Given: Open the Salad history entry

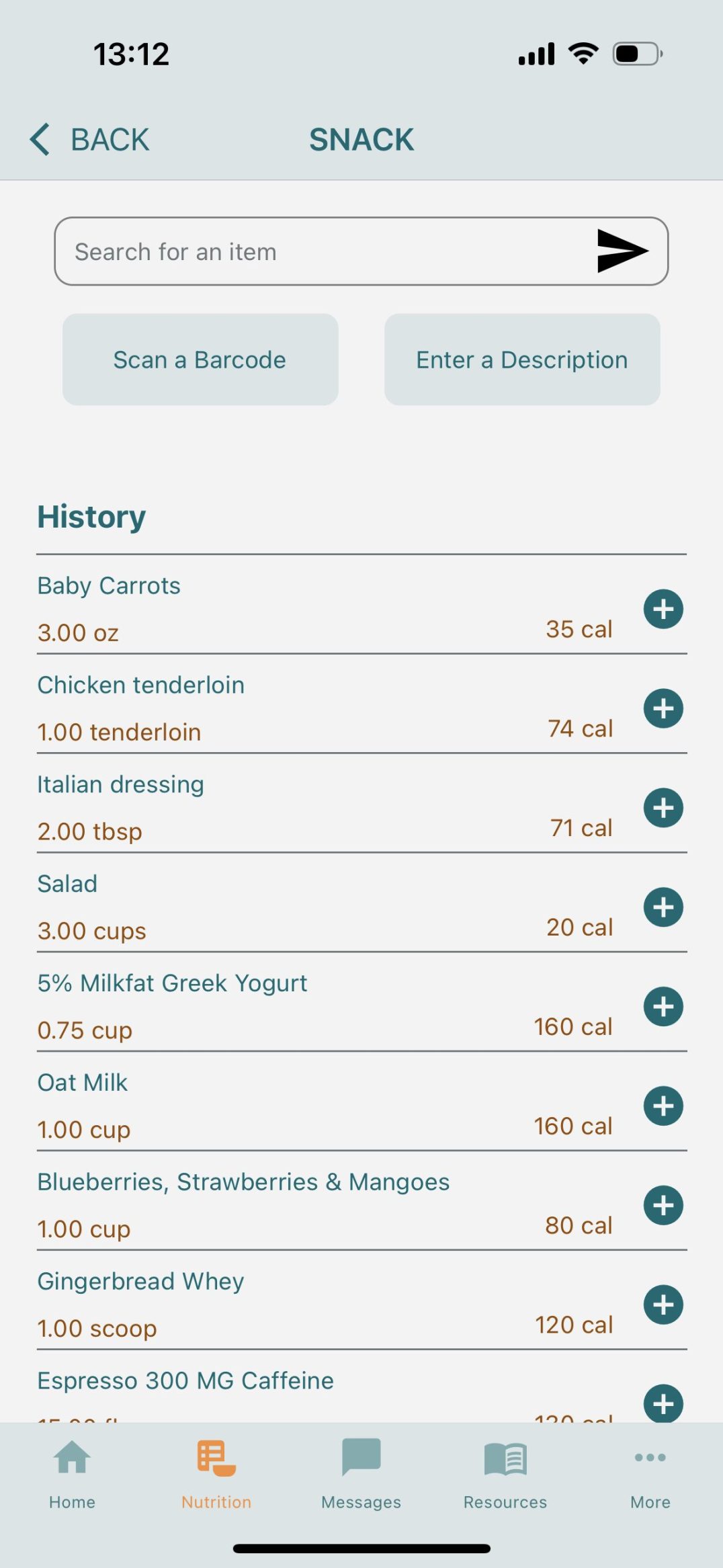Looking at the screenshot, I should (269, 907).
